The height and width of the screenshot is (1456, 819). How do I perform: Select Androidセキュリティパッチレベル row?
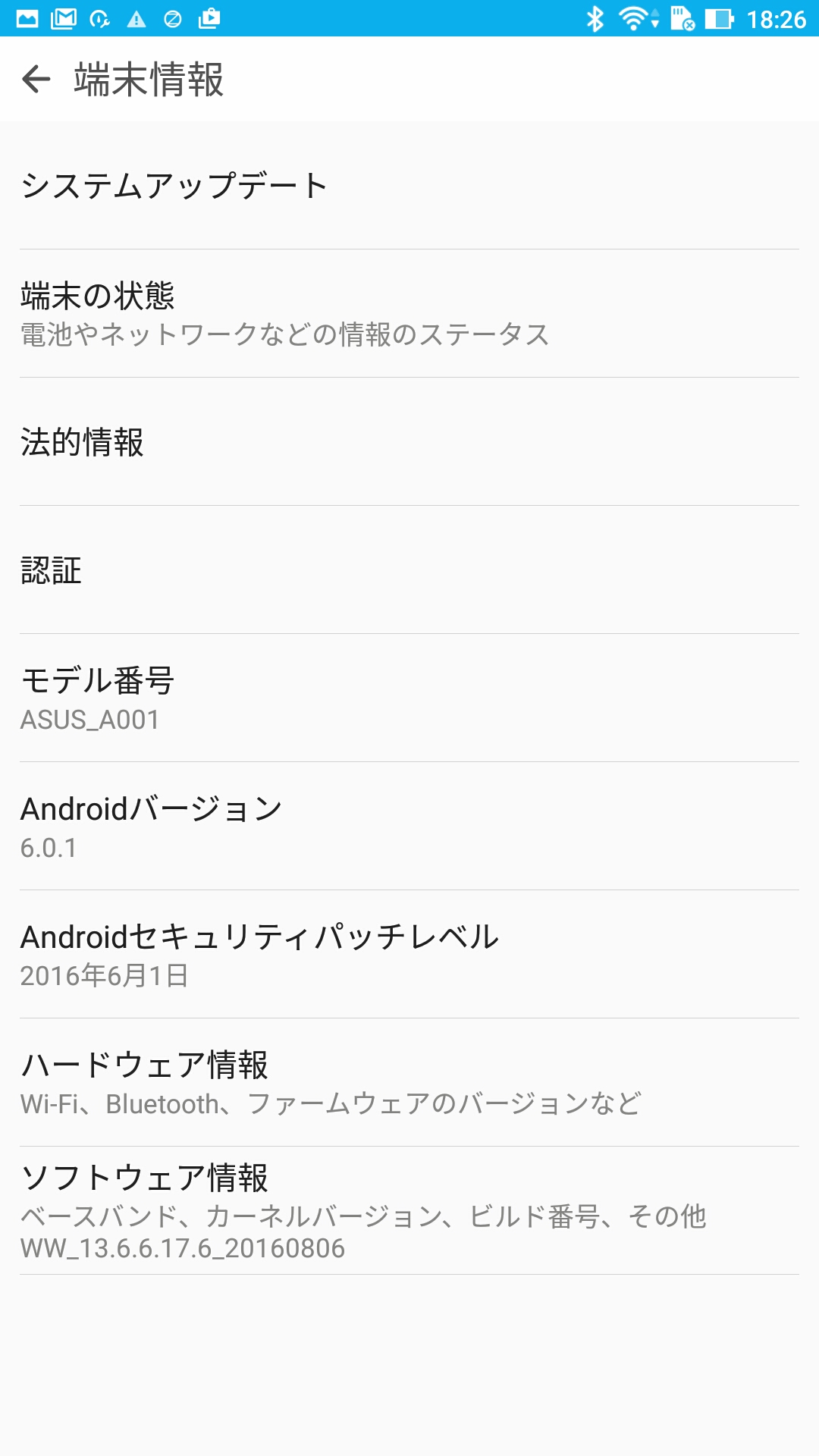(409, 955)
